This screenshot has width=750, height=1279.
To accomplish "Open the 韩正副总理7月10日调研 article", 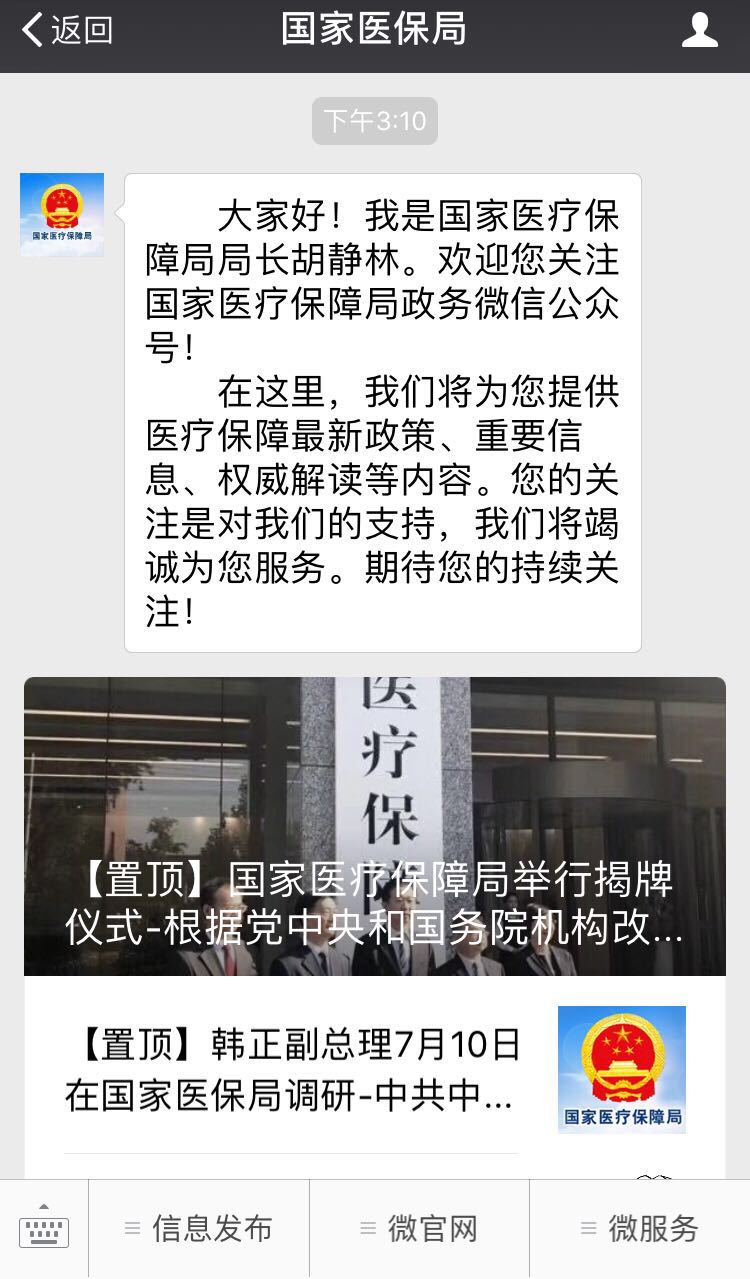I will click(x=374, y=1070).
